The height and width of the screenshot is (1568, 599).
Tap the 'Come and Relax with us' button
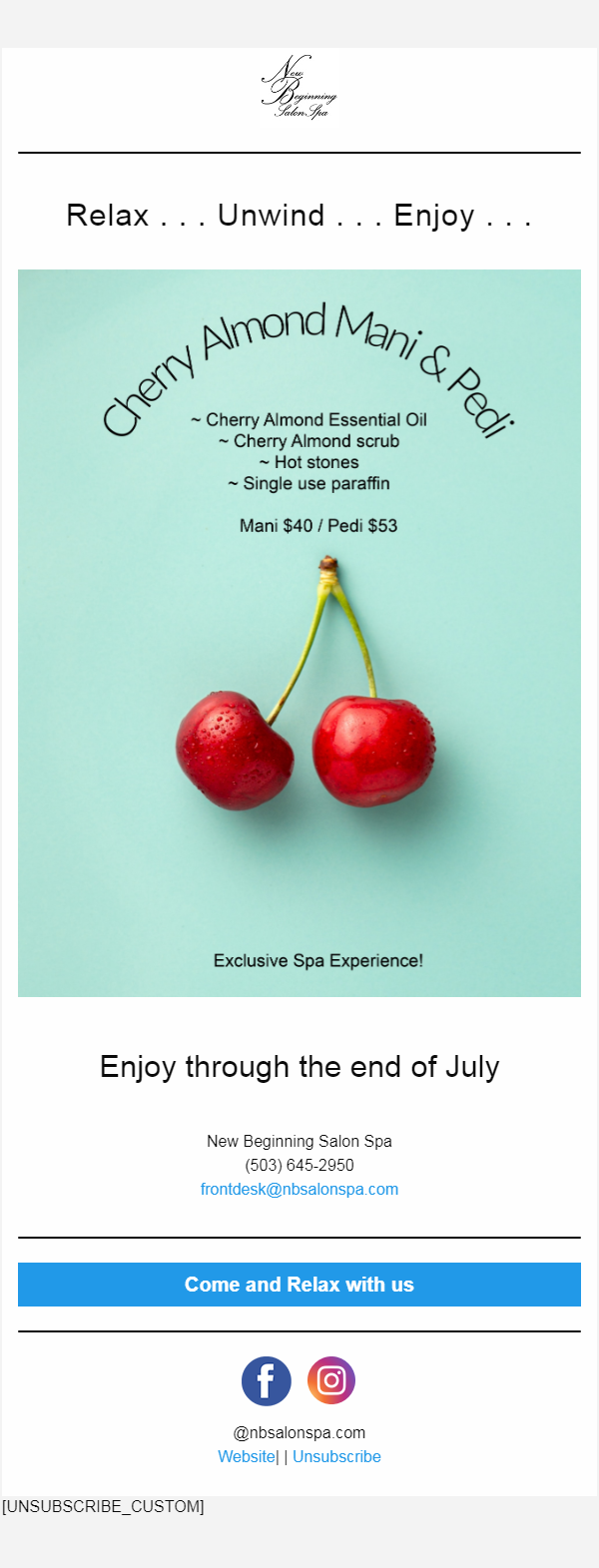(299, 1285)
